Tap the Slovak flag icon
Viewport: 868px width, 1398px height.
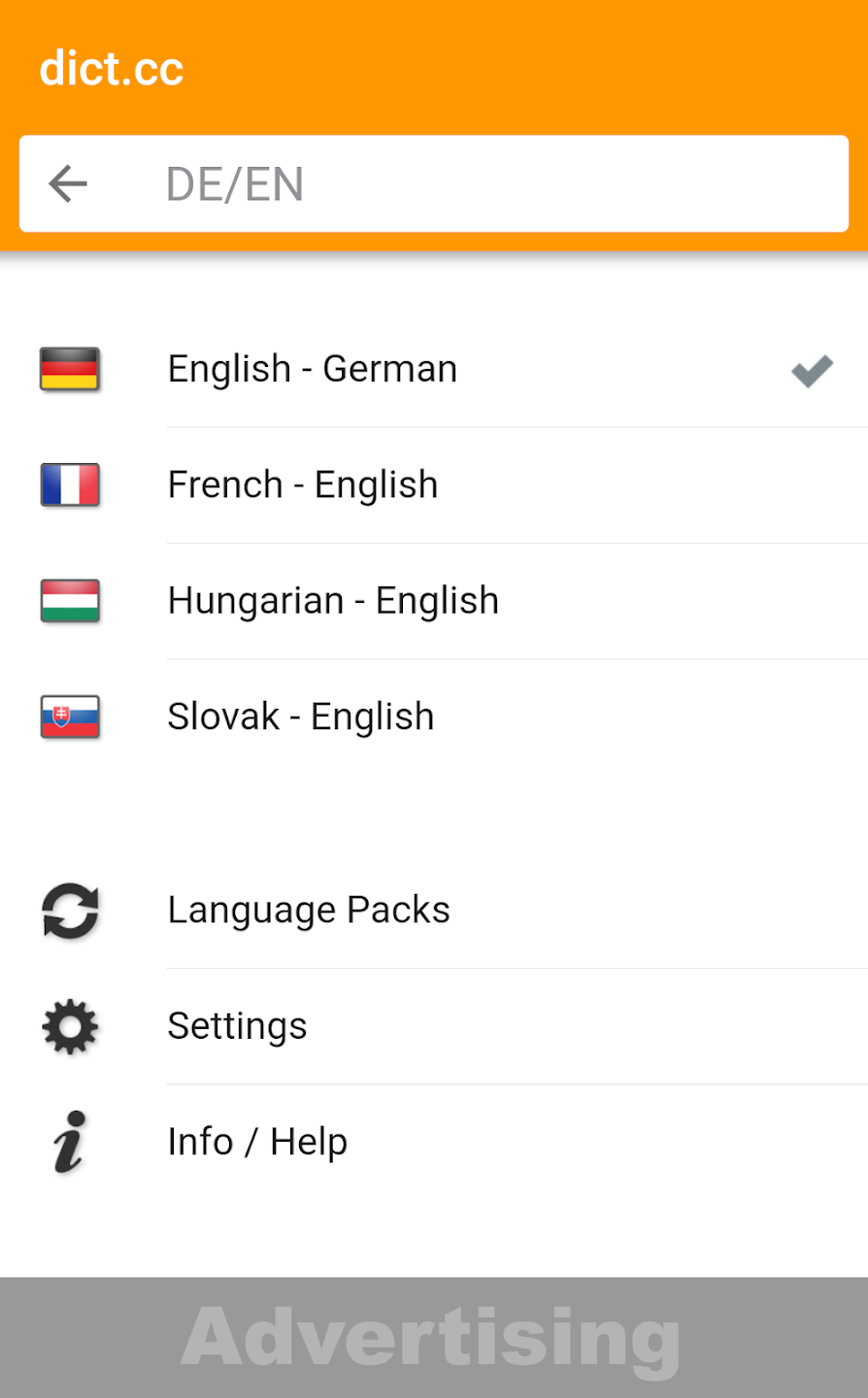(69, 716)
